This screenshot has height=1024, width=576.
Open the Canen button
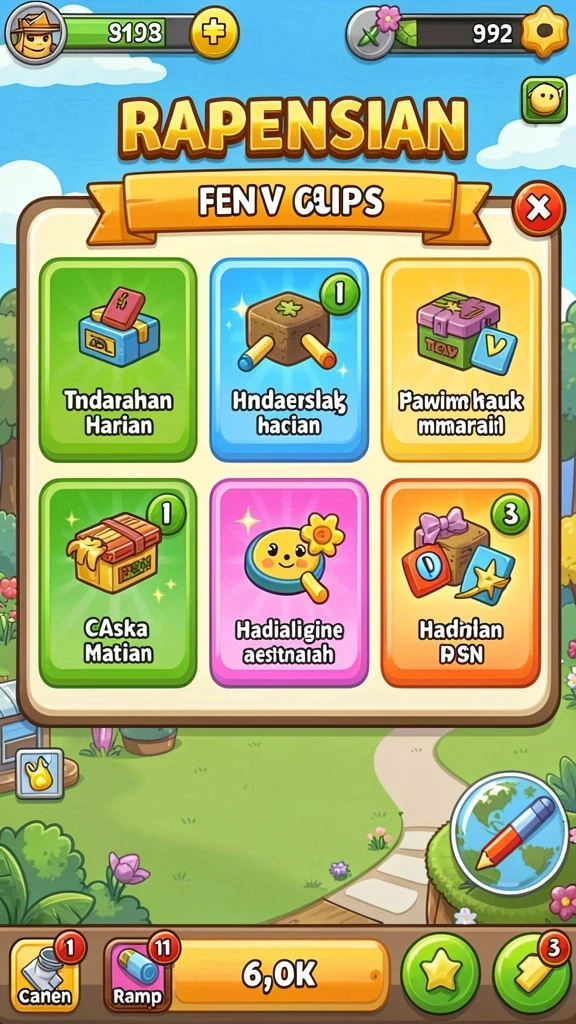pyautogui.click(x=44, y=976)
